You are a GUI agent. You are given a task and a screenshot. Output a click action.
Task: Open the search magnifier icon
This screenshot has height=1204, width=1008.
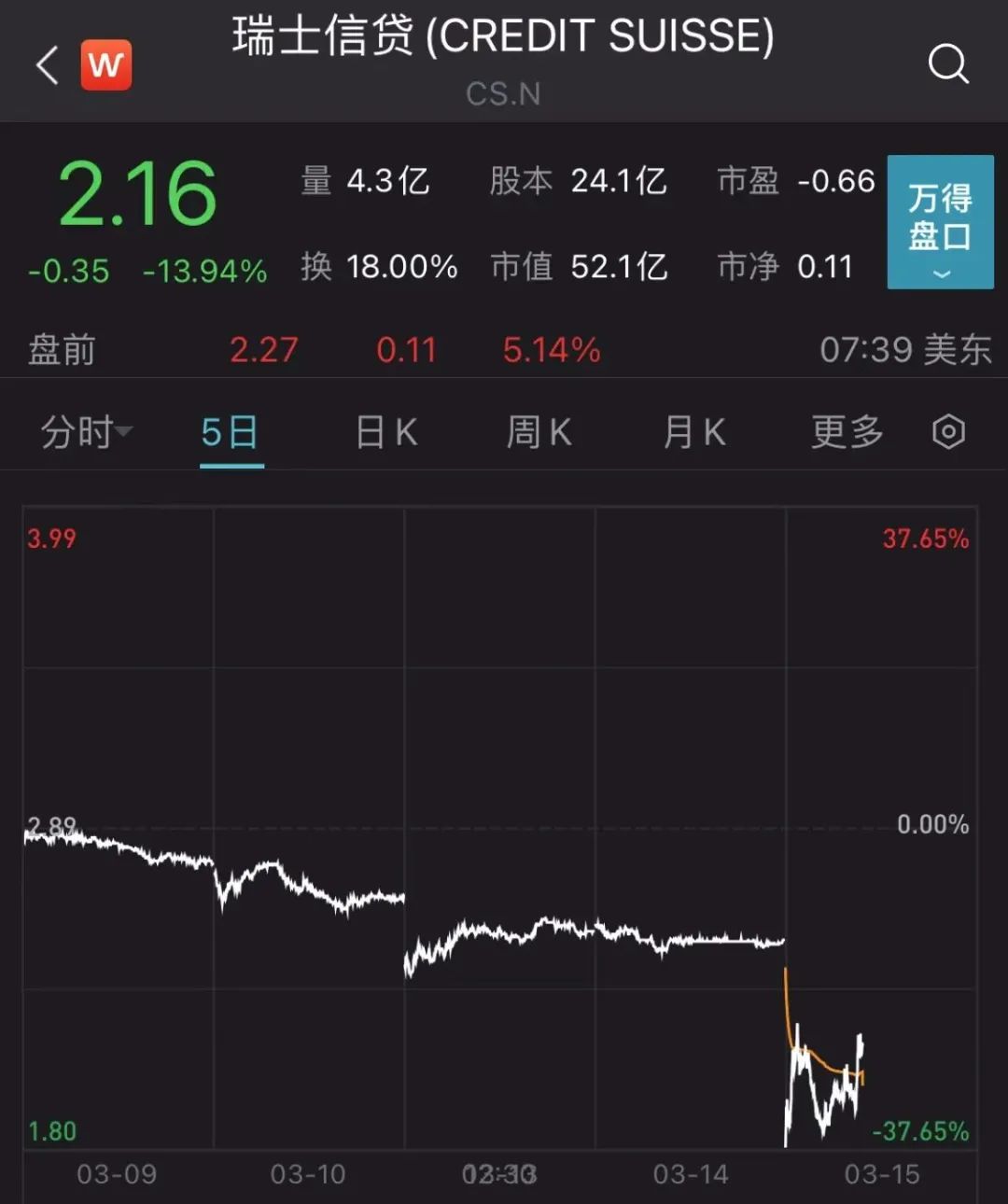948,64
